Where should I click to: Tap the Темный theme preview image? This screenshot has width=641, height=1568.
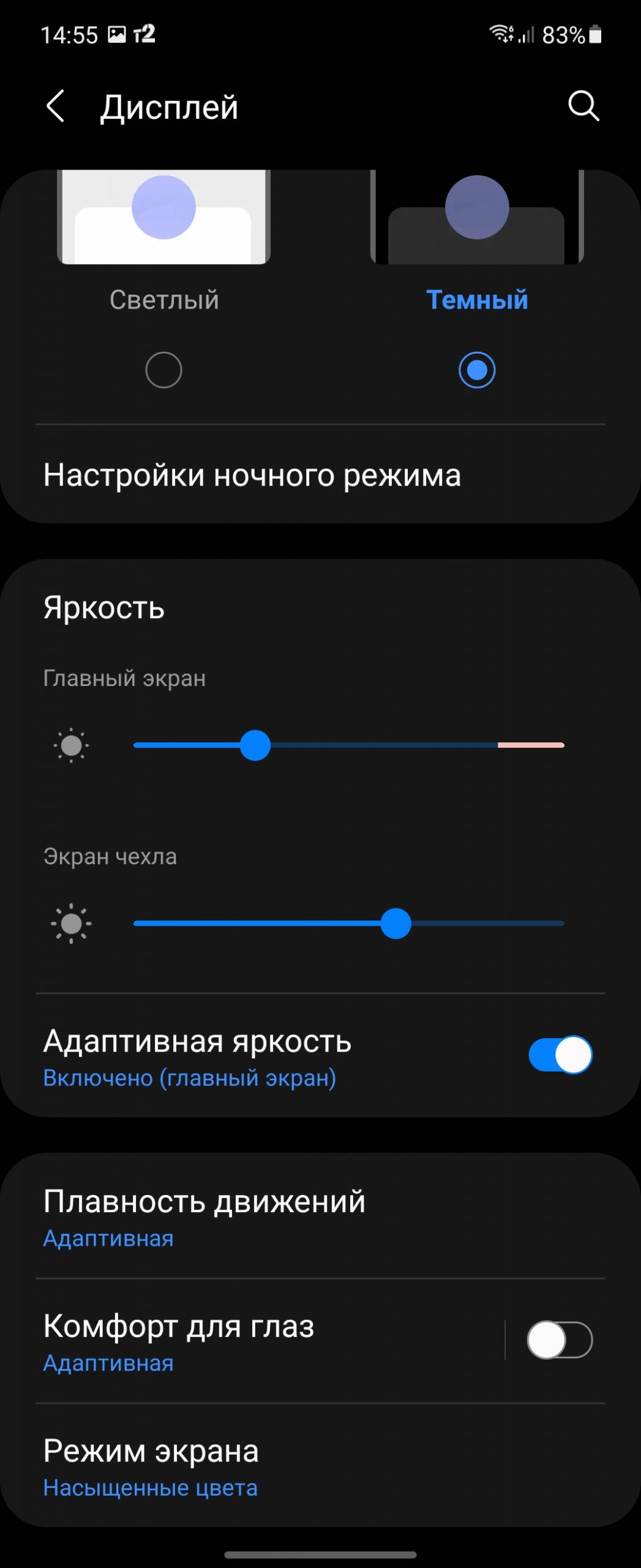[476, 217]
